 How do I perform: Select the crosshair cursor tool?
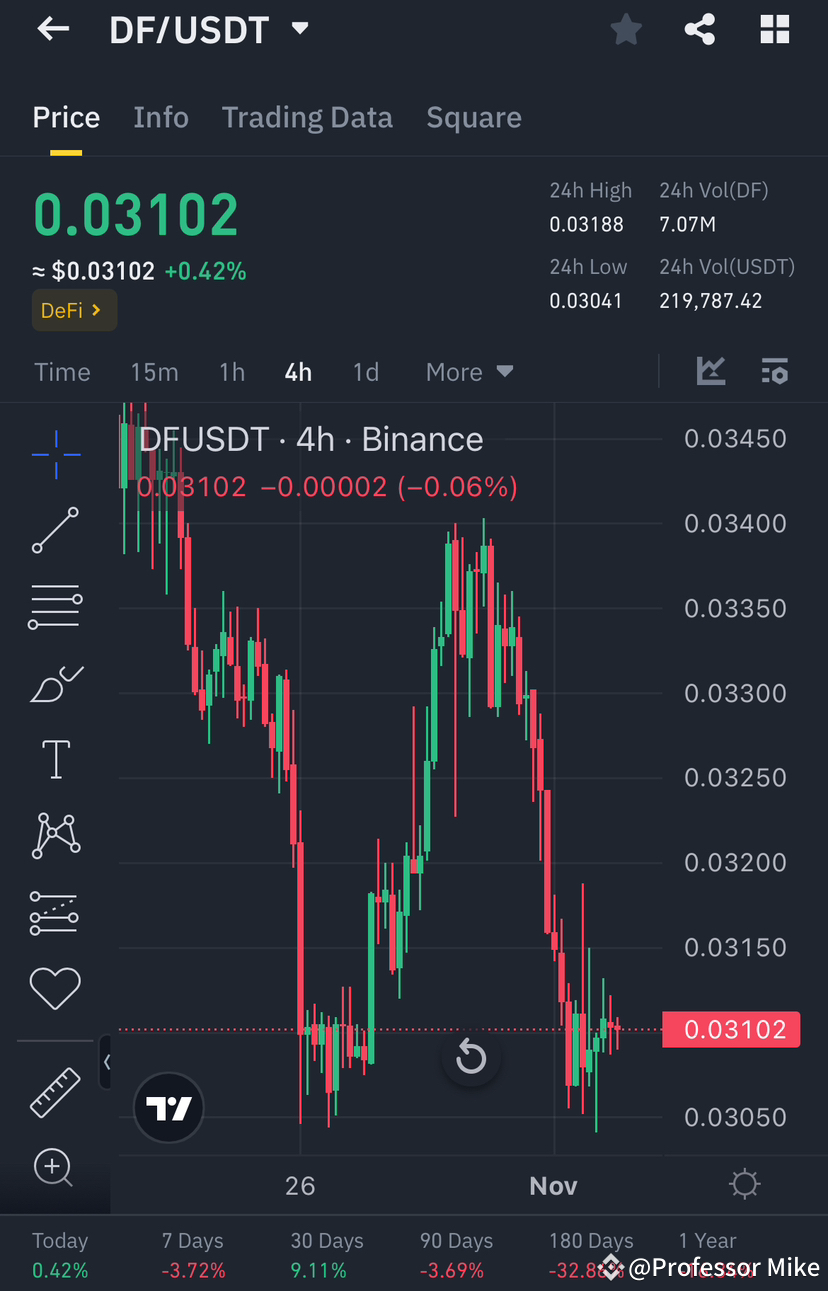tap(55, 455)
